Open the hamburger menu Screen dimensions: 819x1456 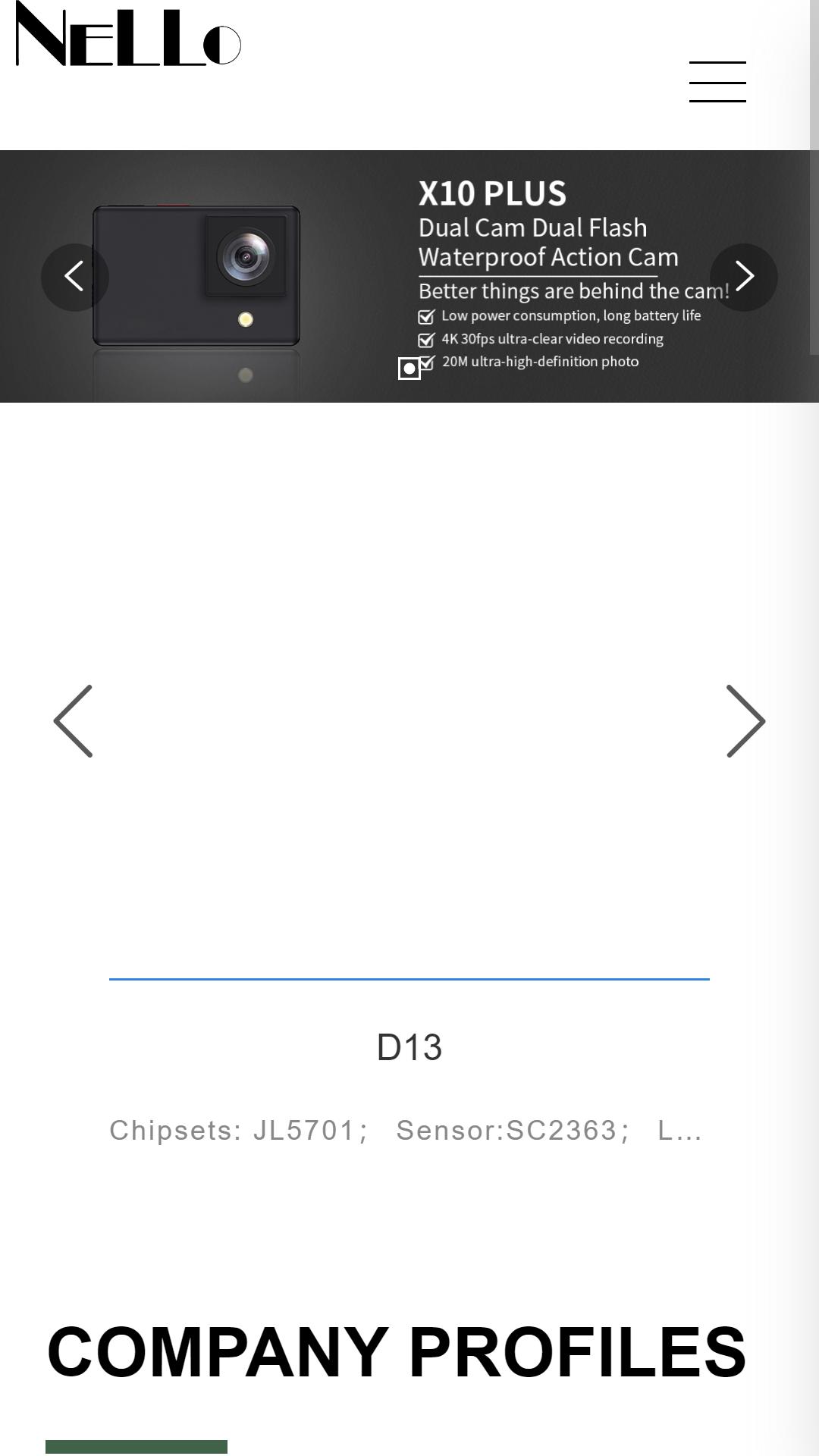tap(717, 81)
